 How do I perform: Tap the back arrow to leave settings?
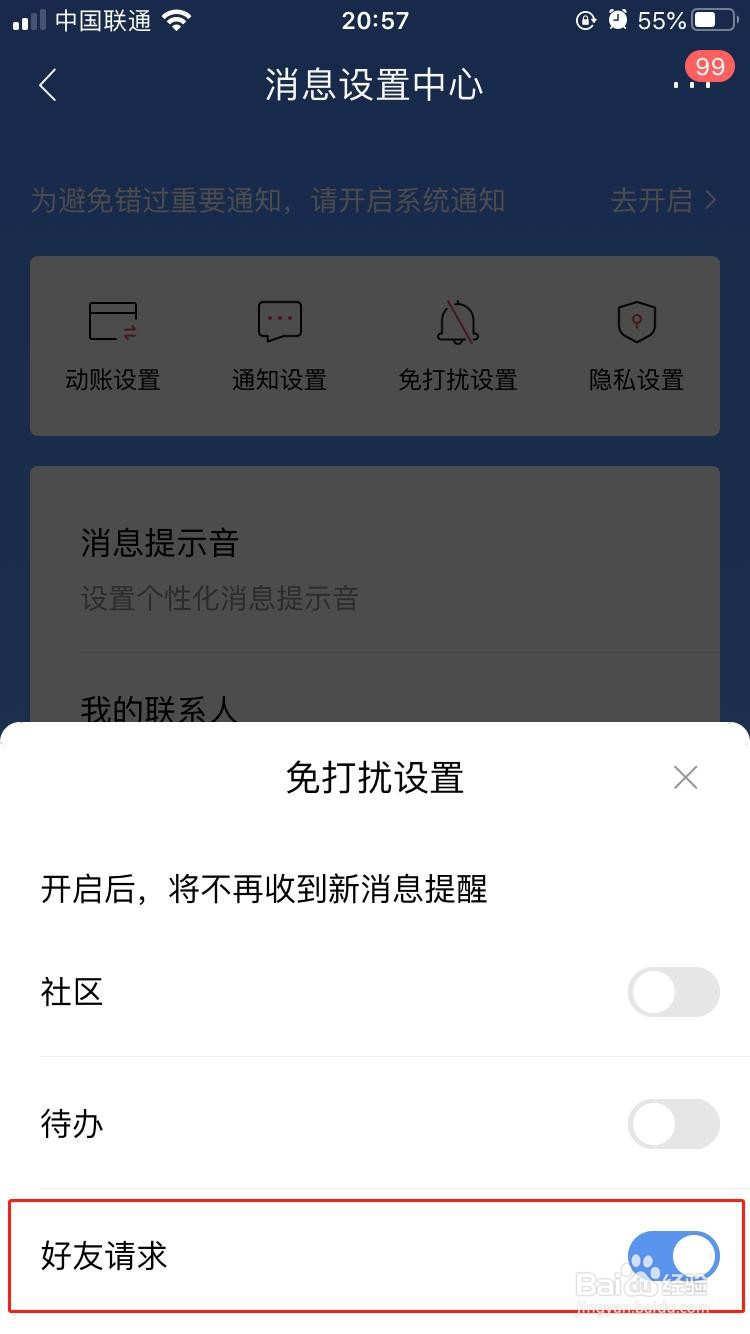[47, 85]
